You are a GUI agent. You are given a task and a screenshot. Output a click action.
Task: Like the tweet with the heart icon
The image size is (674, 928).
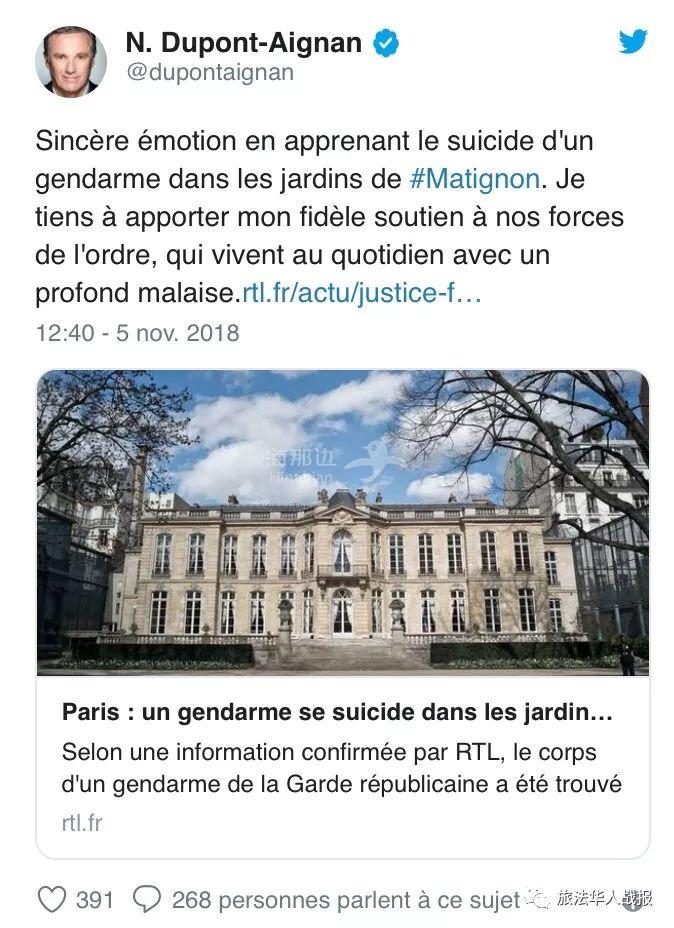coord(52,900)
